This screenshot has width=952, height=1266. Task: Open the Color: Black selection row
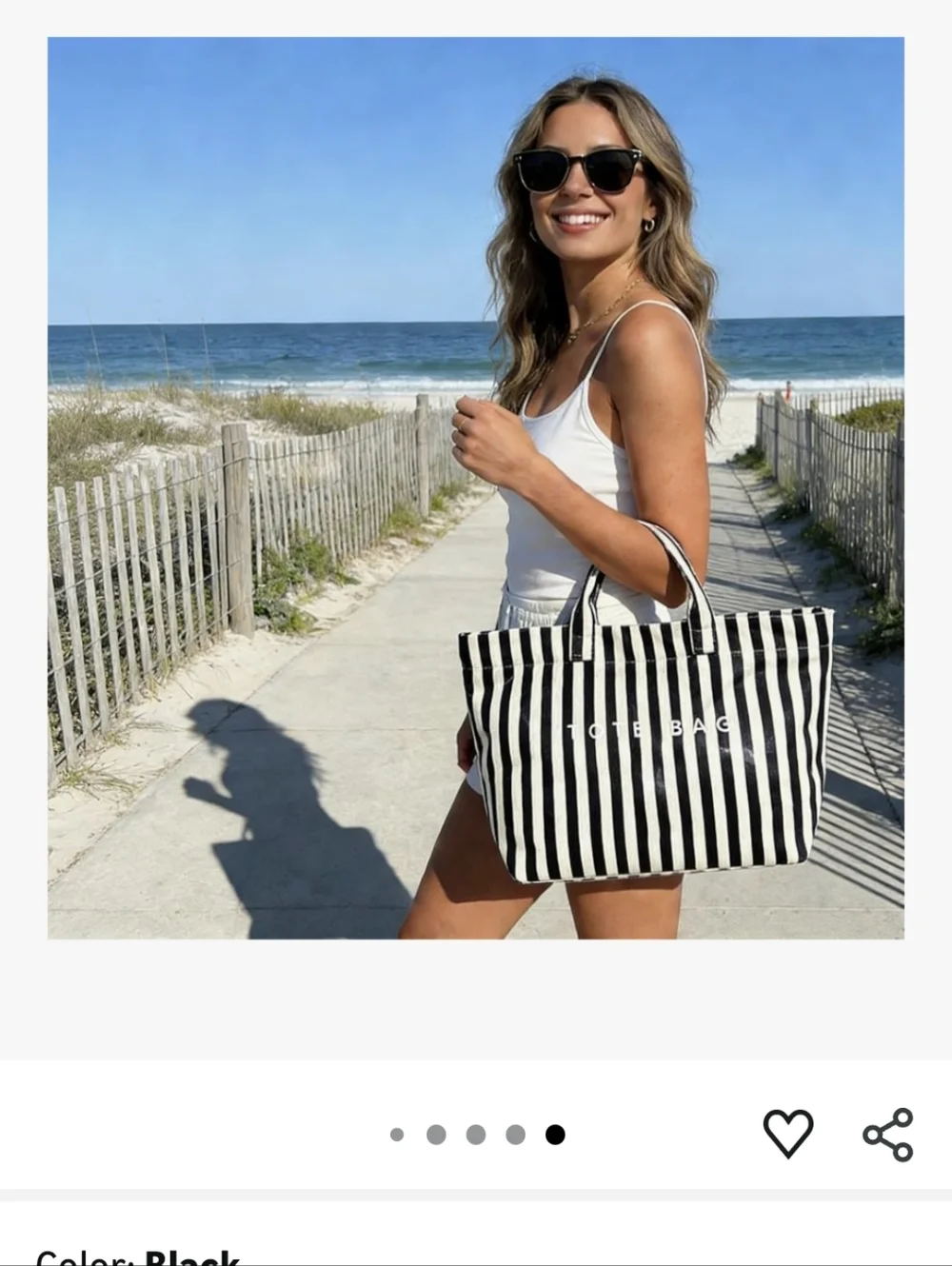133,1256
